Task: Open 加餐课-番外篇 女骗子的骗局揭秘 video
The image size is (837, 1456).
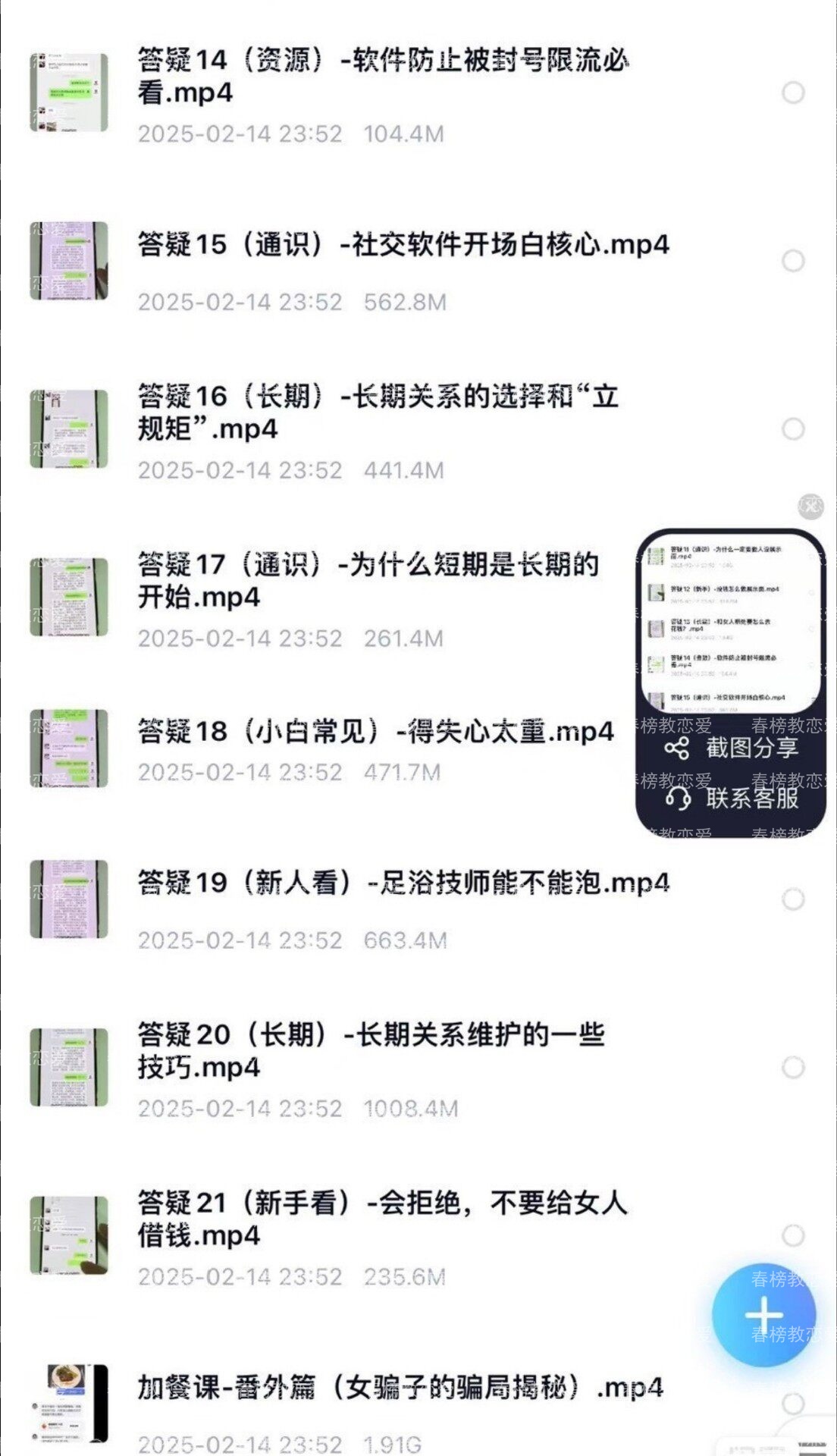Action: 400,1388
